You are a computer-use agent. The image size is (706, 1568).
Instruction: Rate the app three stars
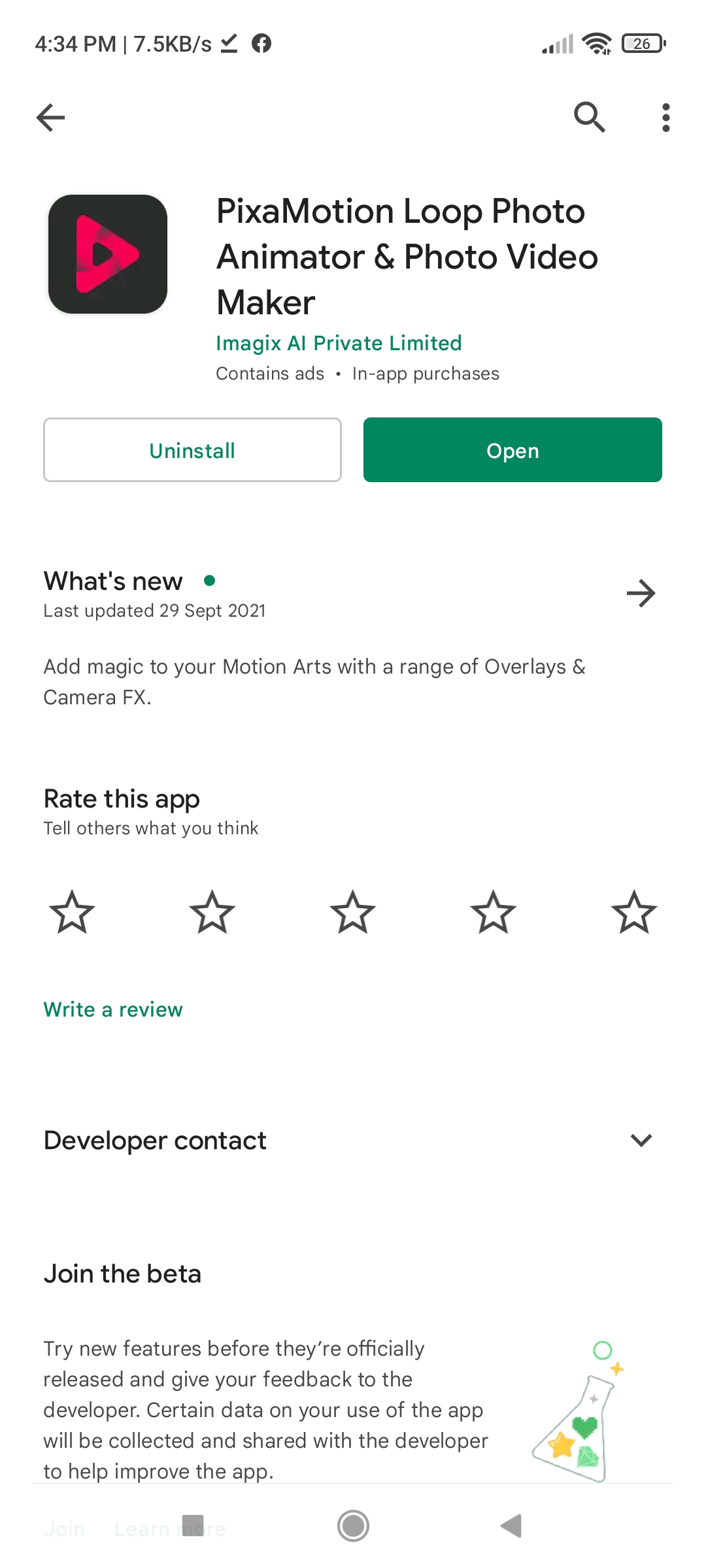click(353, 912)
